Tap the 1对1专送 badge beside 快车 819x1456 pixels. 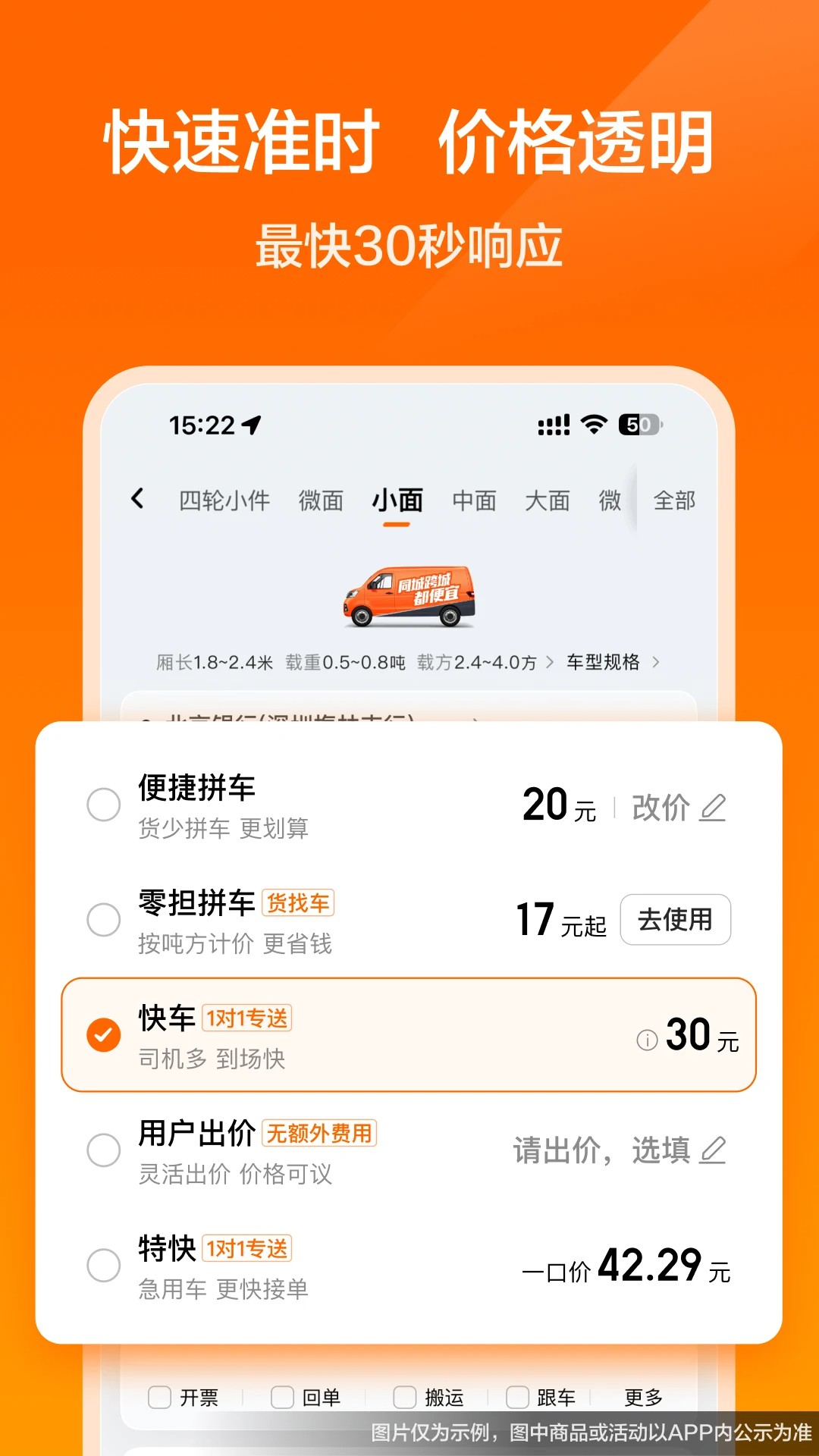tap(248, 1018)
